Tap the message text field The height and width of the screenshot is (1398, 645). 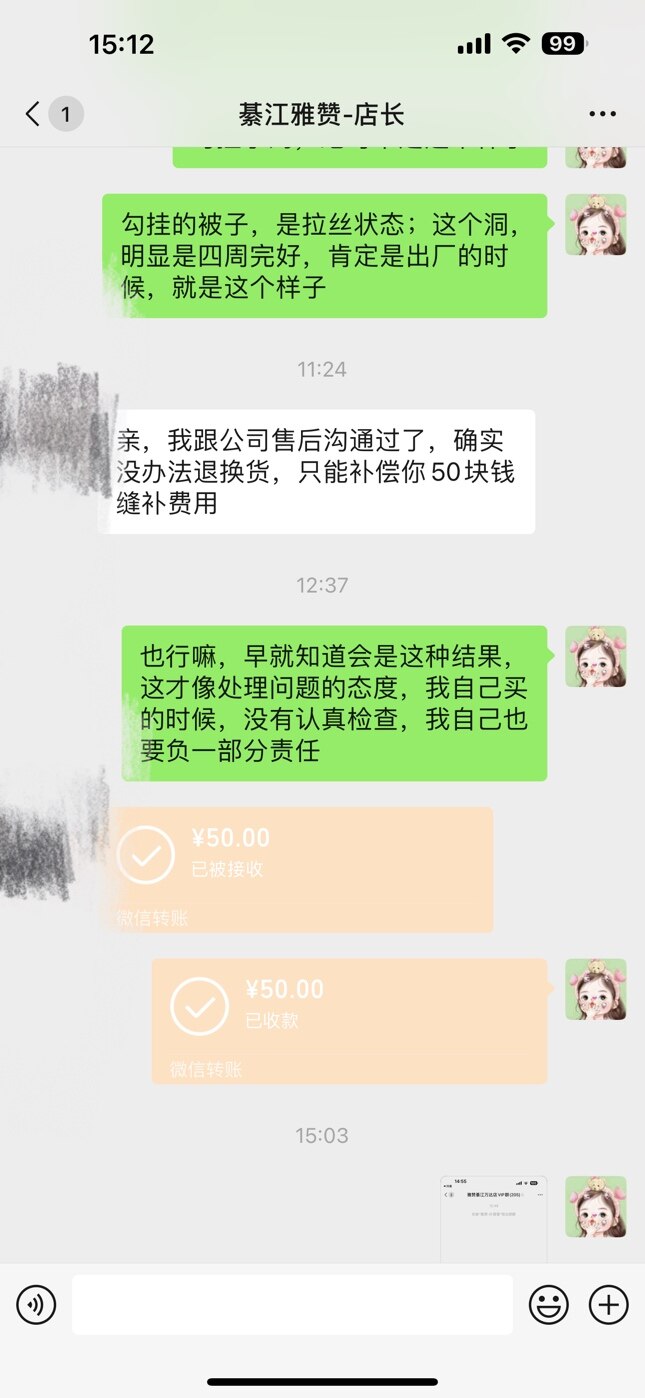(x=292, y=1304)
